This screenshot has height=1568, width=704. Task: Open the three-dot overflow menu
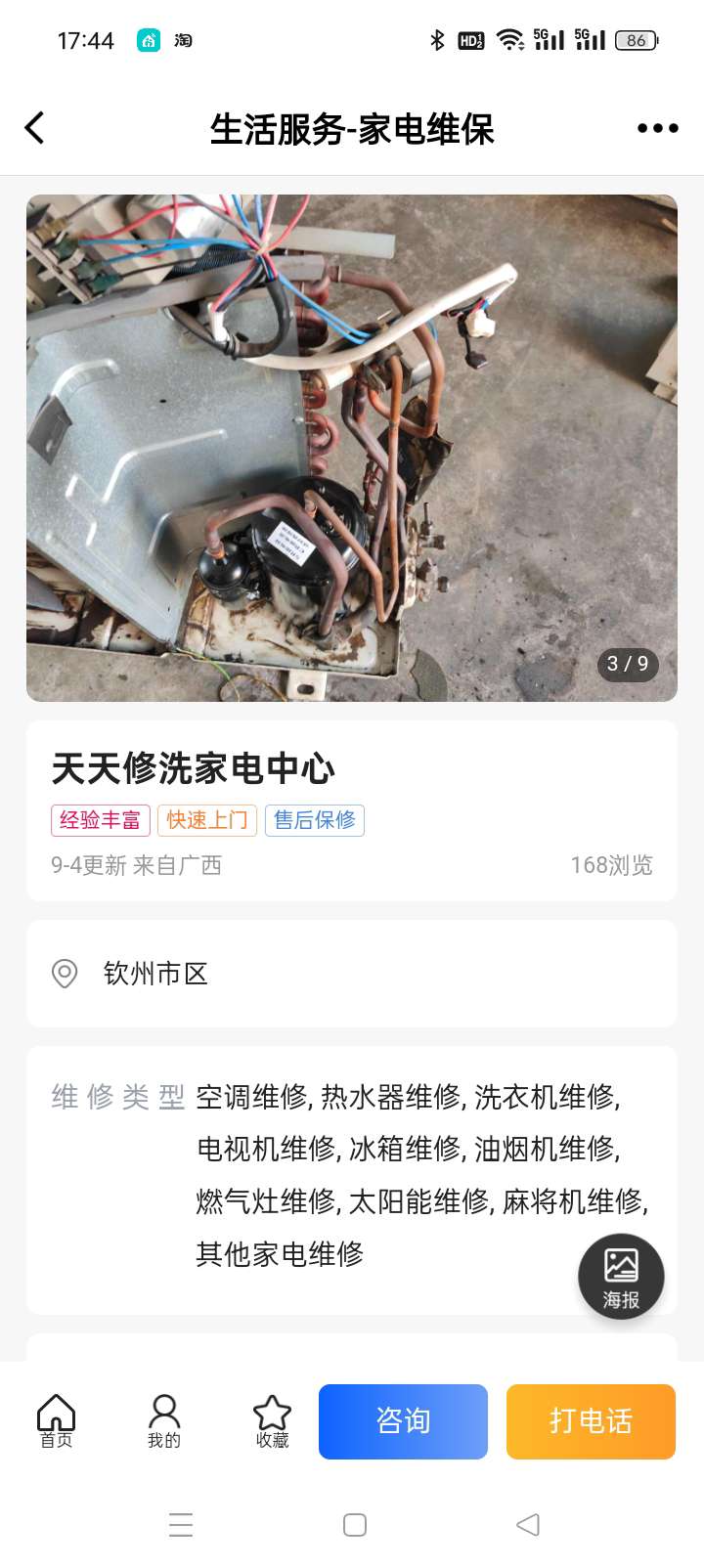657,128
